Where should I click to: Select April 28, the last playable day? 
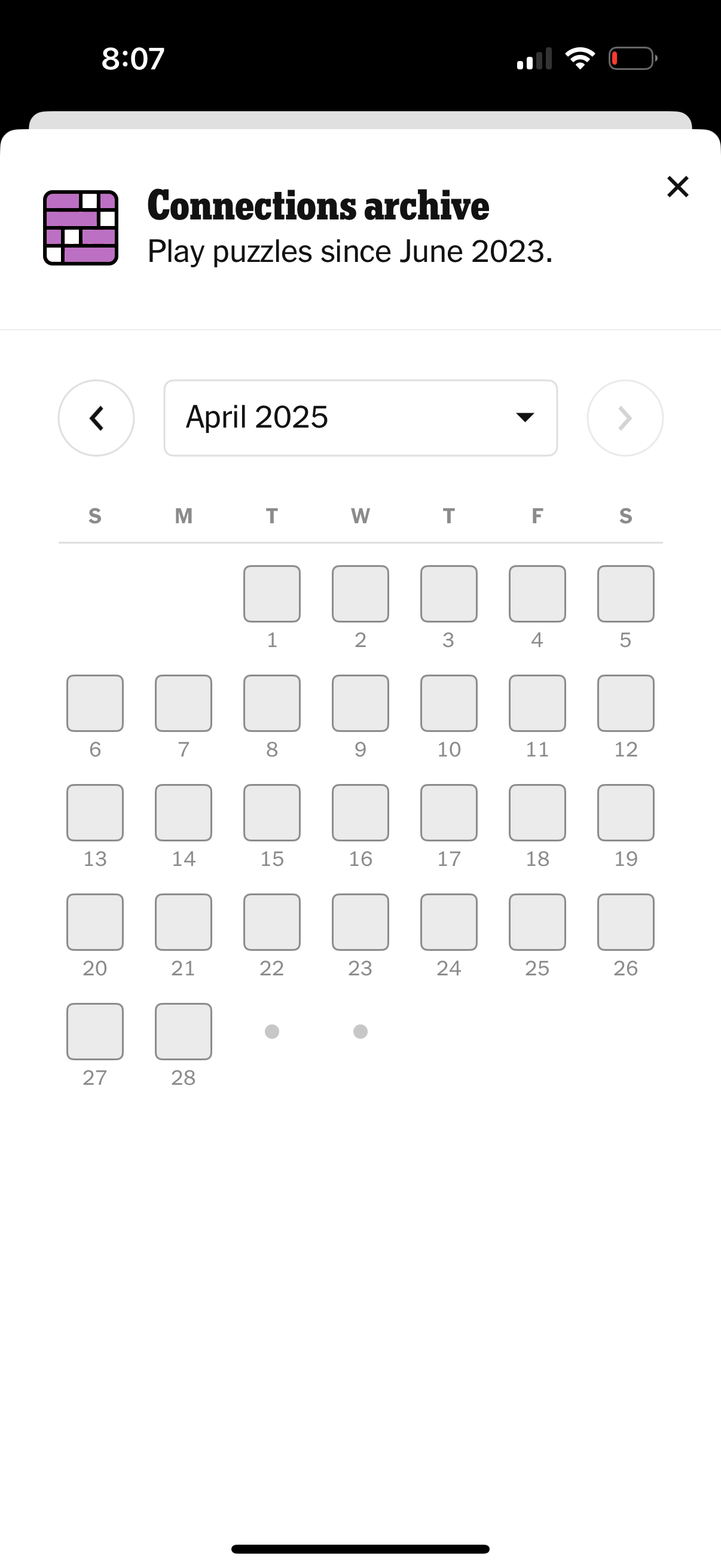coord(183,1031)
